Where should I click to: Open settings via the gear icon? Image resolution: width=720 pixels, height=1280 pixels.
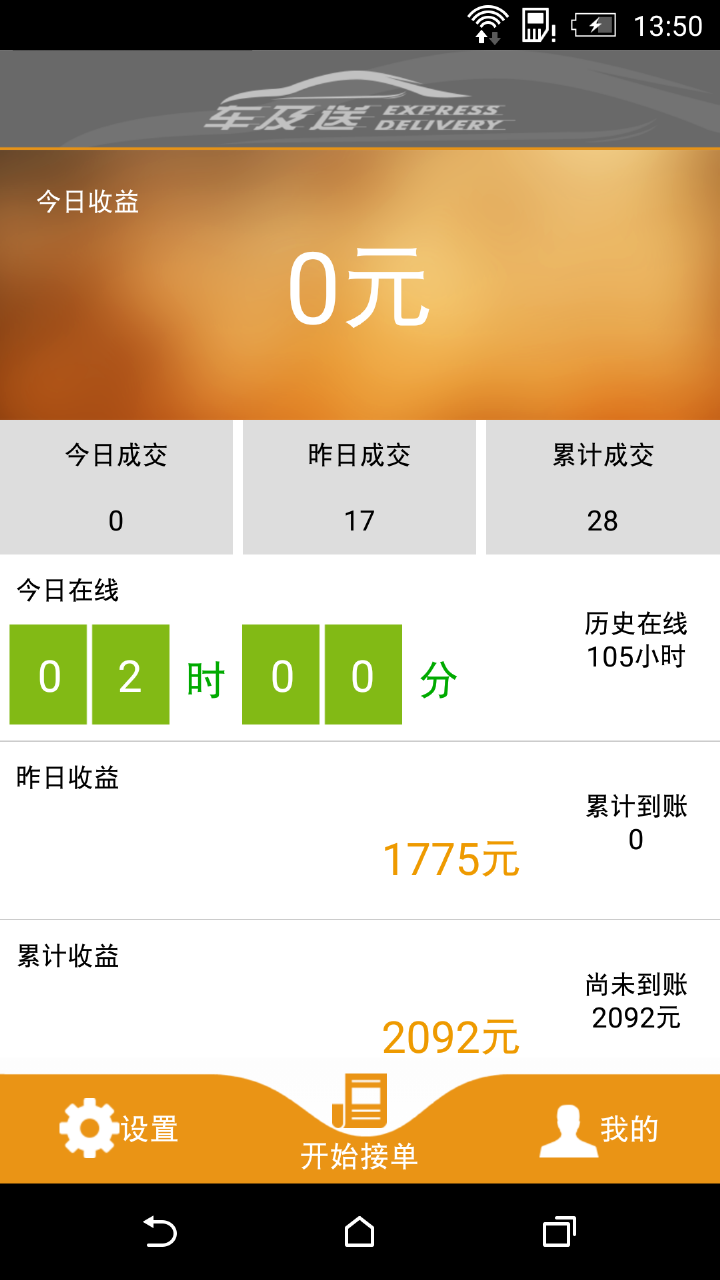[x=88, y=1127]
